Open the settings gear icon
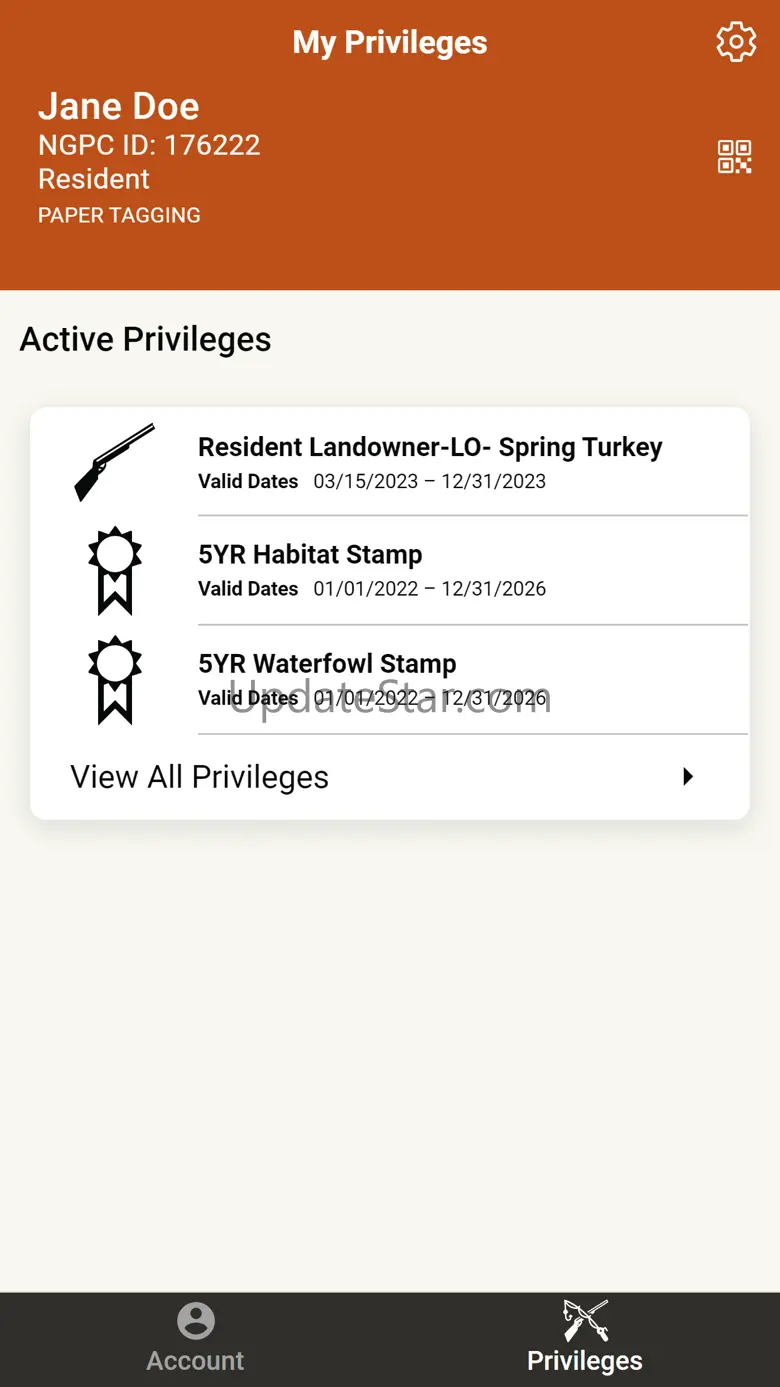The image size is (780, 1387). 736,42
